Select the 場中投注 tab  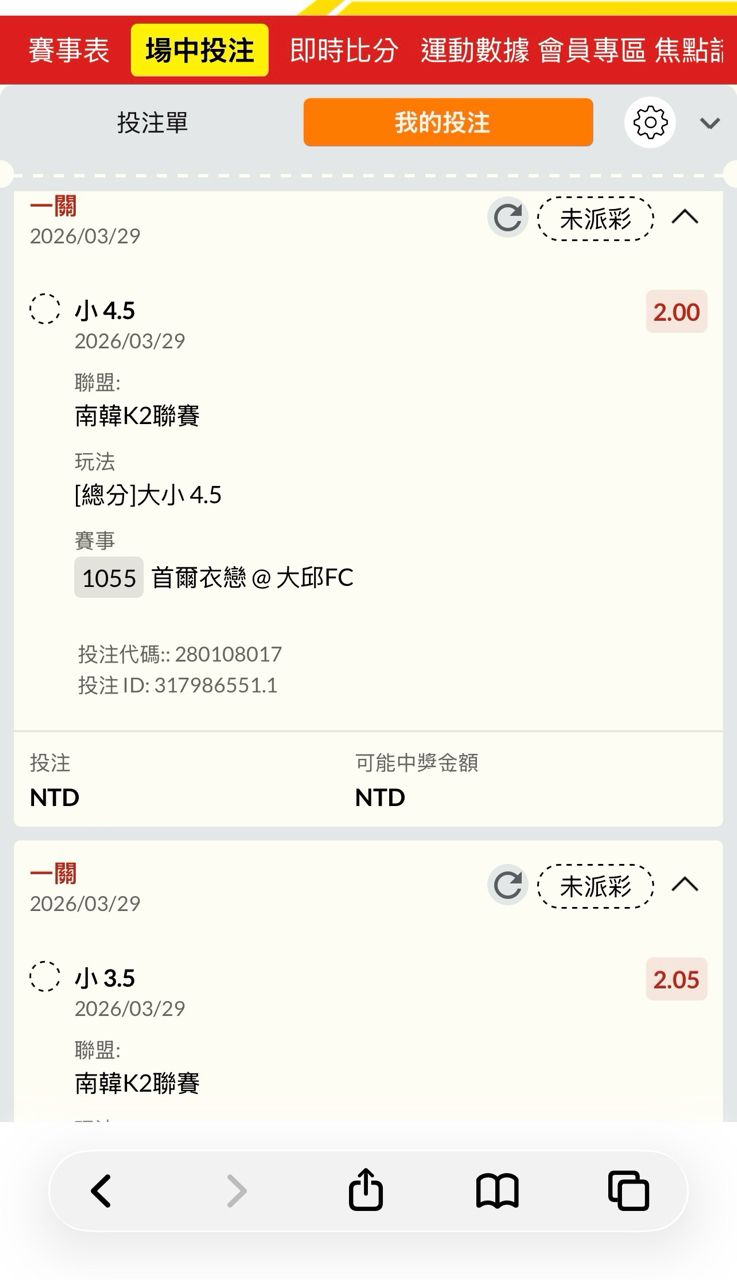200,51
